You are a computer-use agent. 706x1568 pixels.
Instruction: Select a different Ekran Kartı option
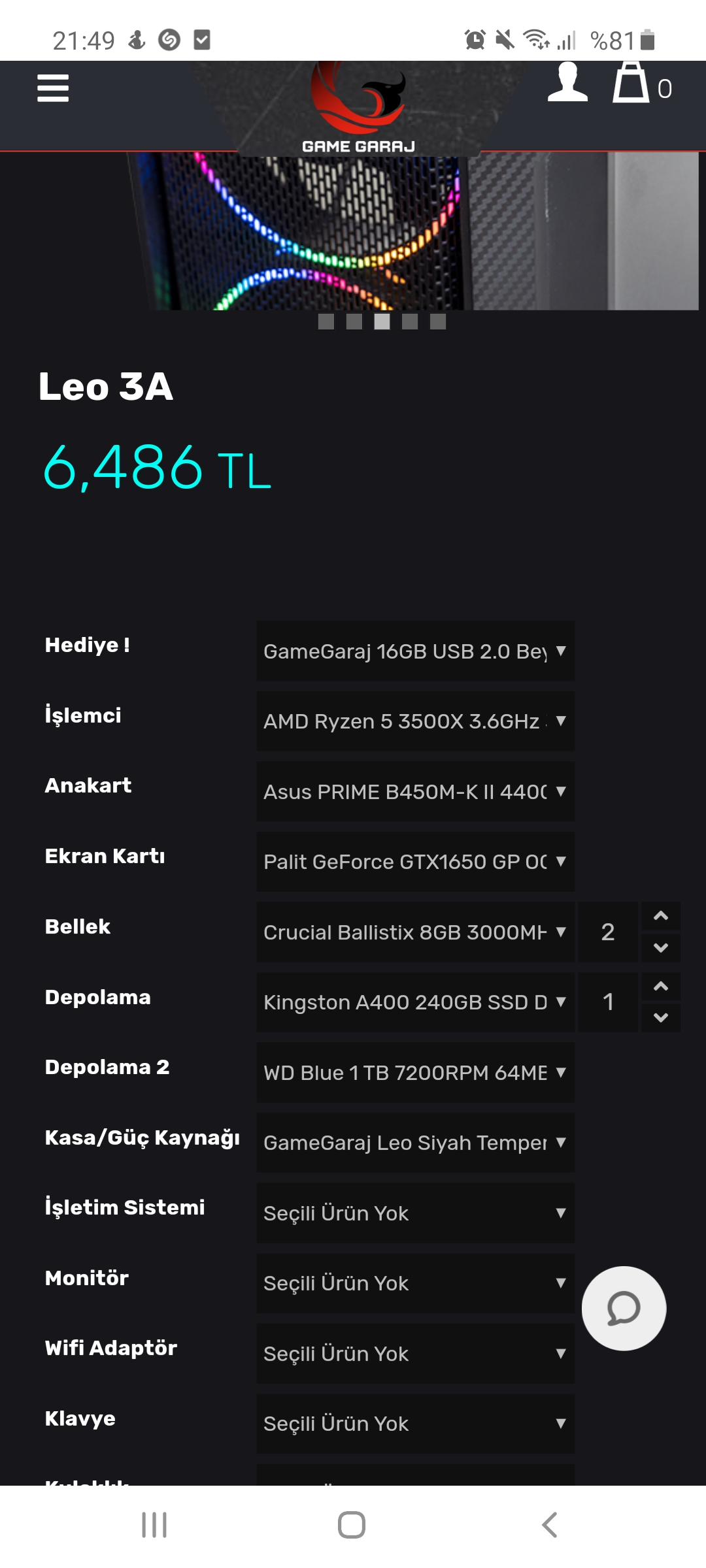coord(415,862)
